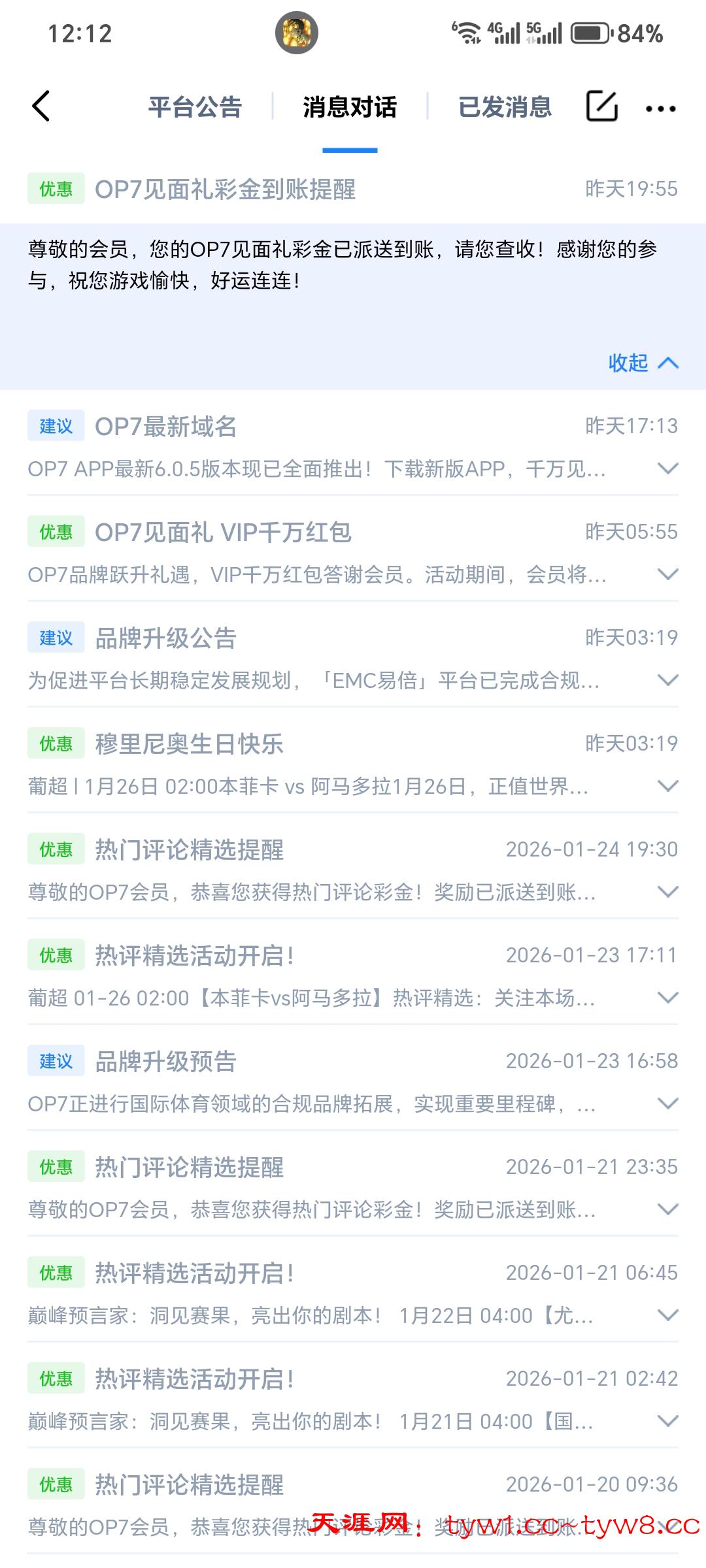Open the three-dot overflow menu
This screenshot has width=706, height=1568.
click(660, 108)
